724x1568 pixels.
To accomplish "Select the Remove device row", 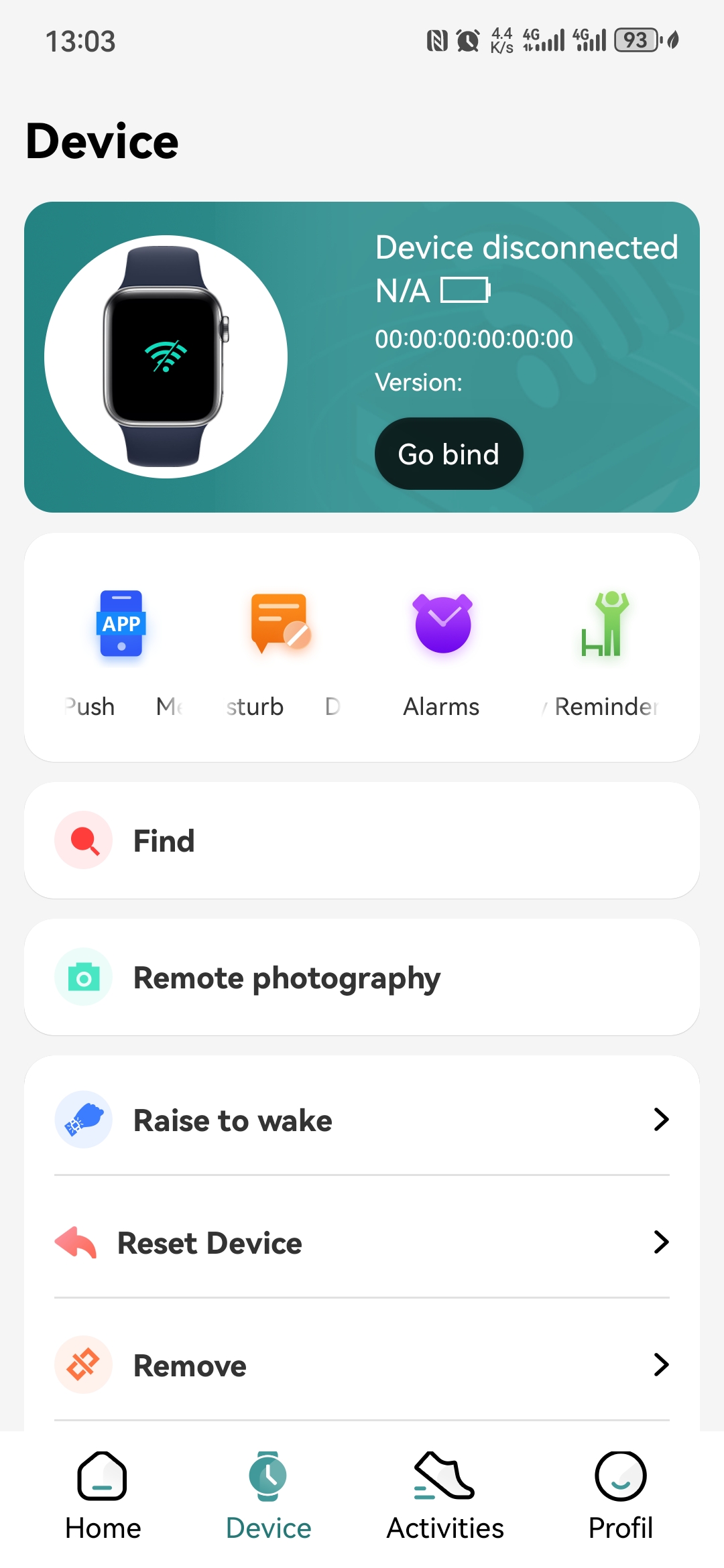I will coord(362,1365).
